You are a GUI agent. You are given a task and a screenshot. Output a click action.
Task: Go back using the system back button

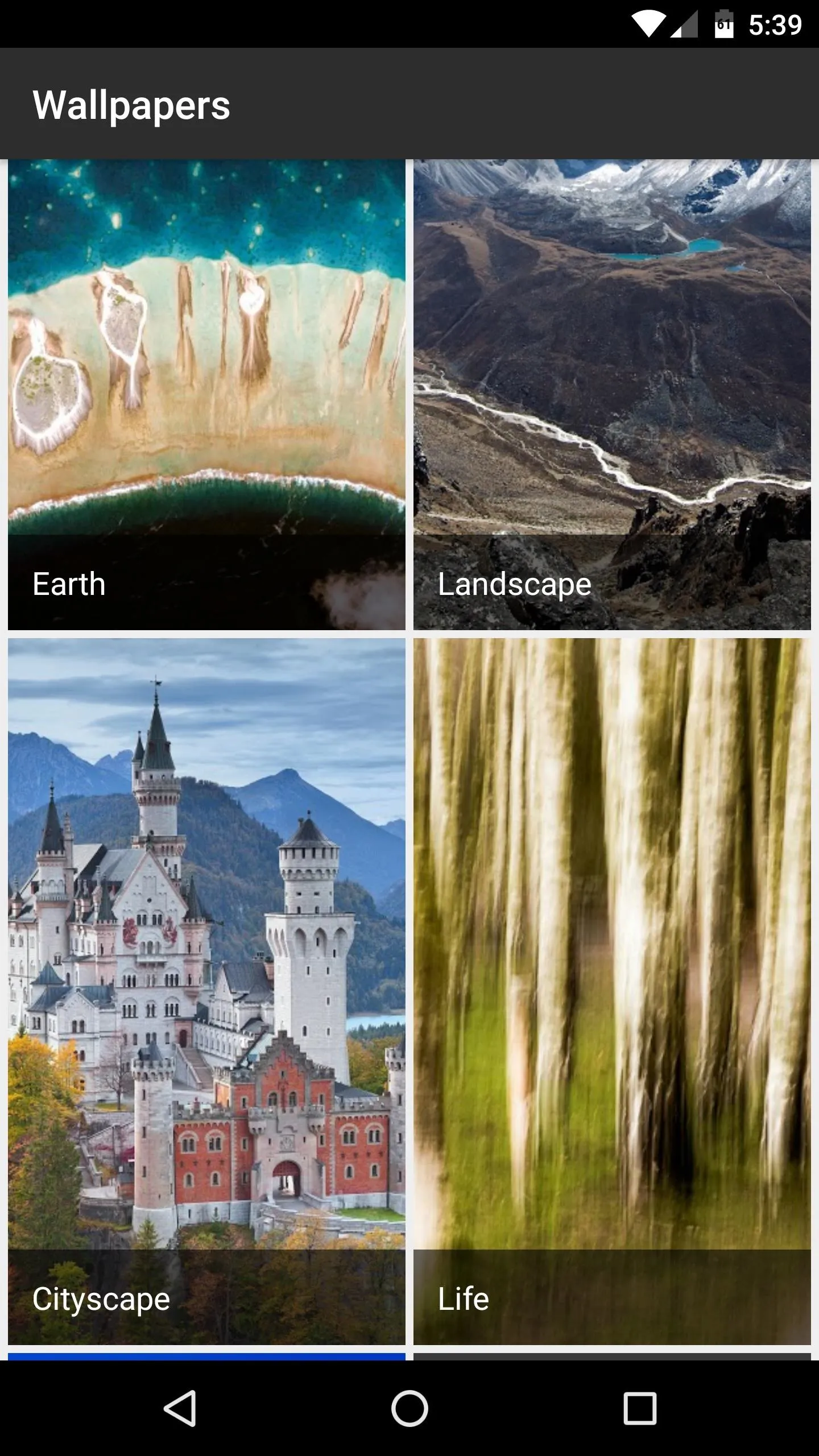(180, 1408)
